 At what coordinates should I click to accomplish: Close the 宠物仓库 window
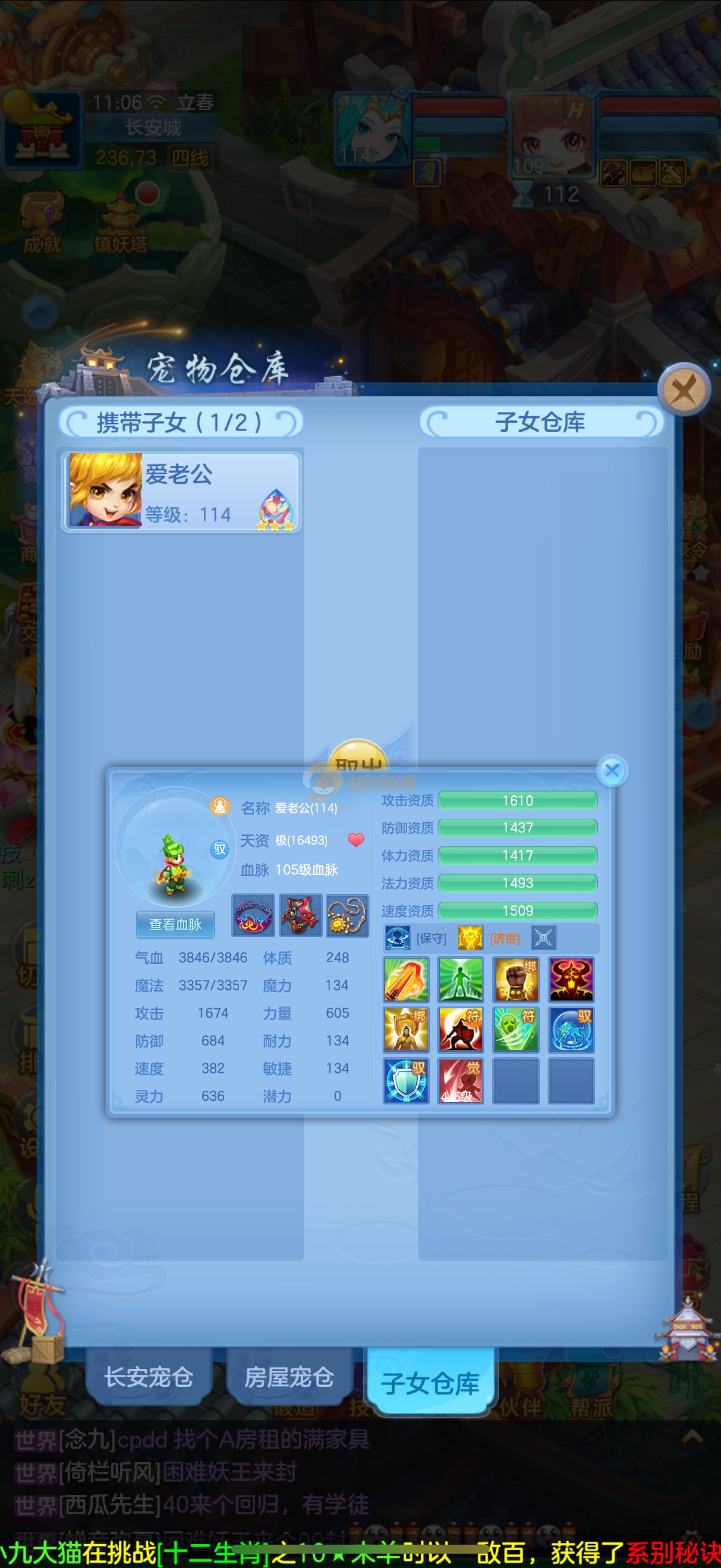point(684,389)
